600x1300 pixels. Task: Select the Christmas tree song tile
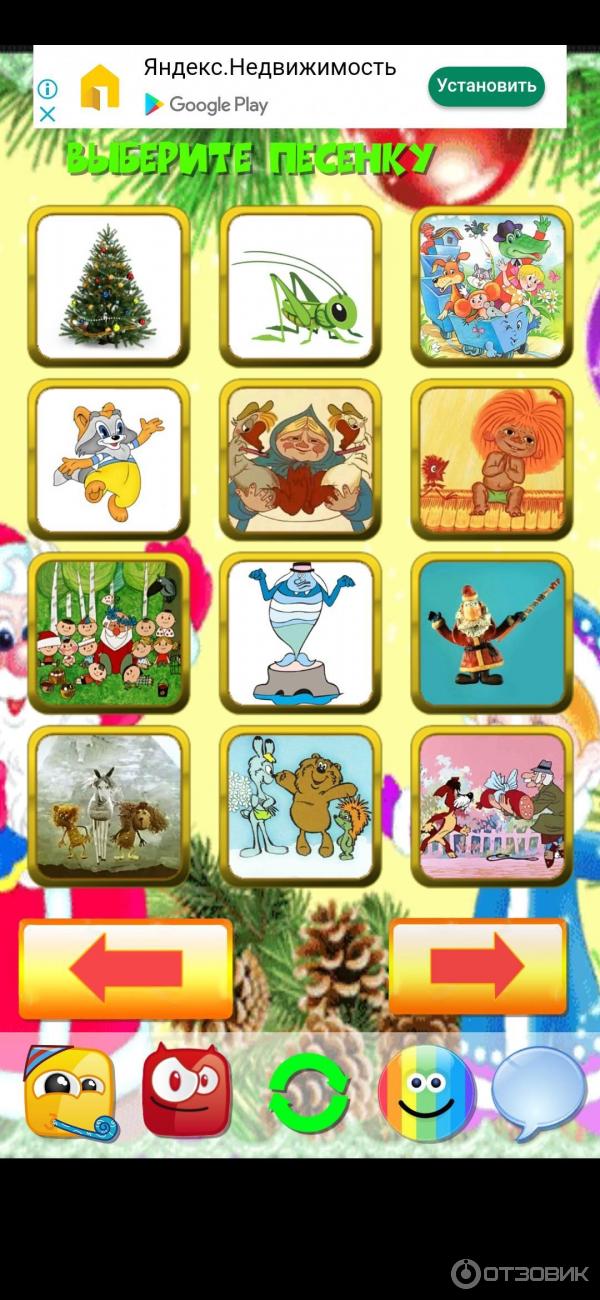108,287
